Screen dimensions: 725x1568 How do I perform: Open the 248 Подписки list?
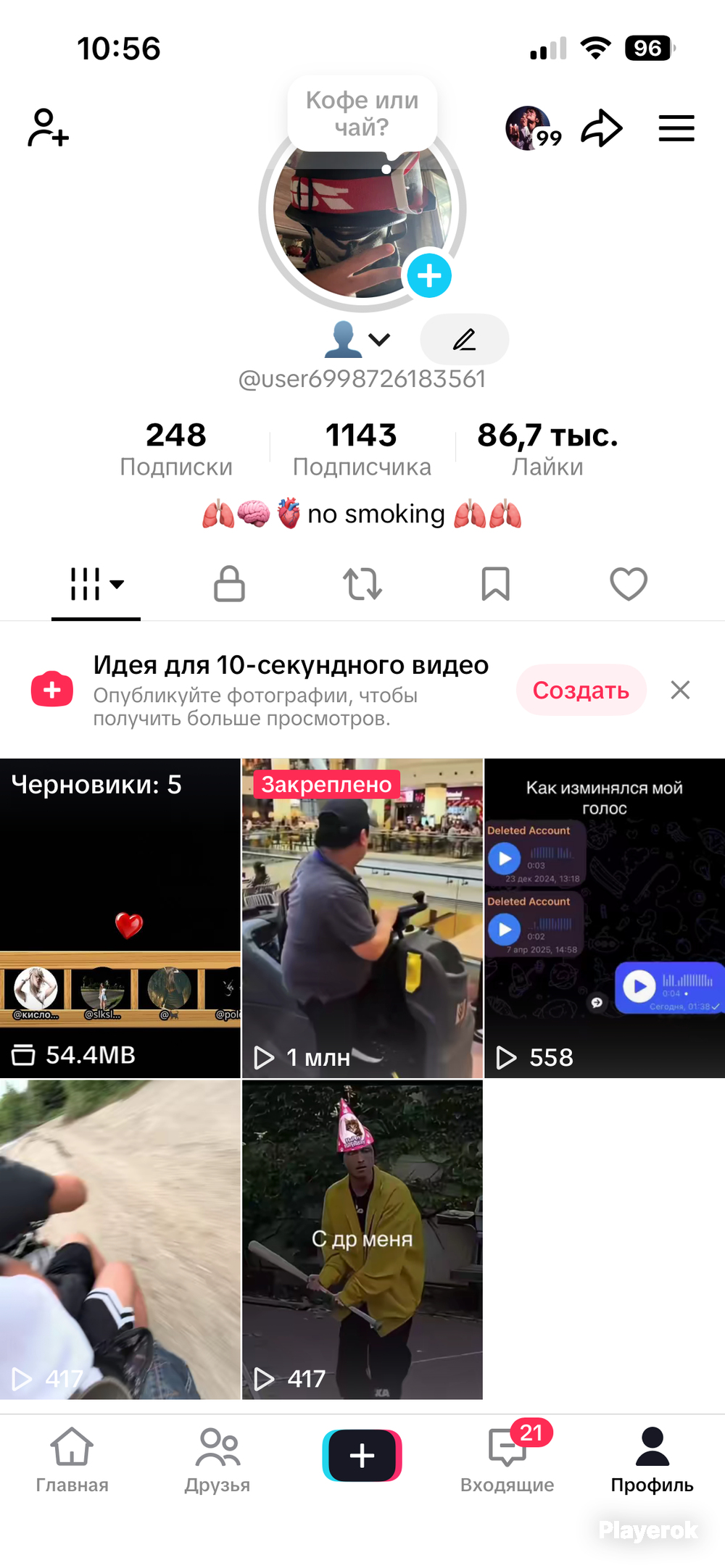tap(176, 449)
